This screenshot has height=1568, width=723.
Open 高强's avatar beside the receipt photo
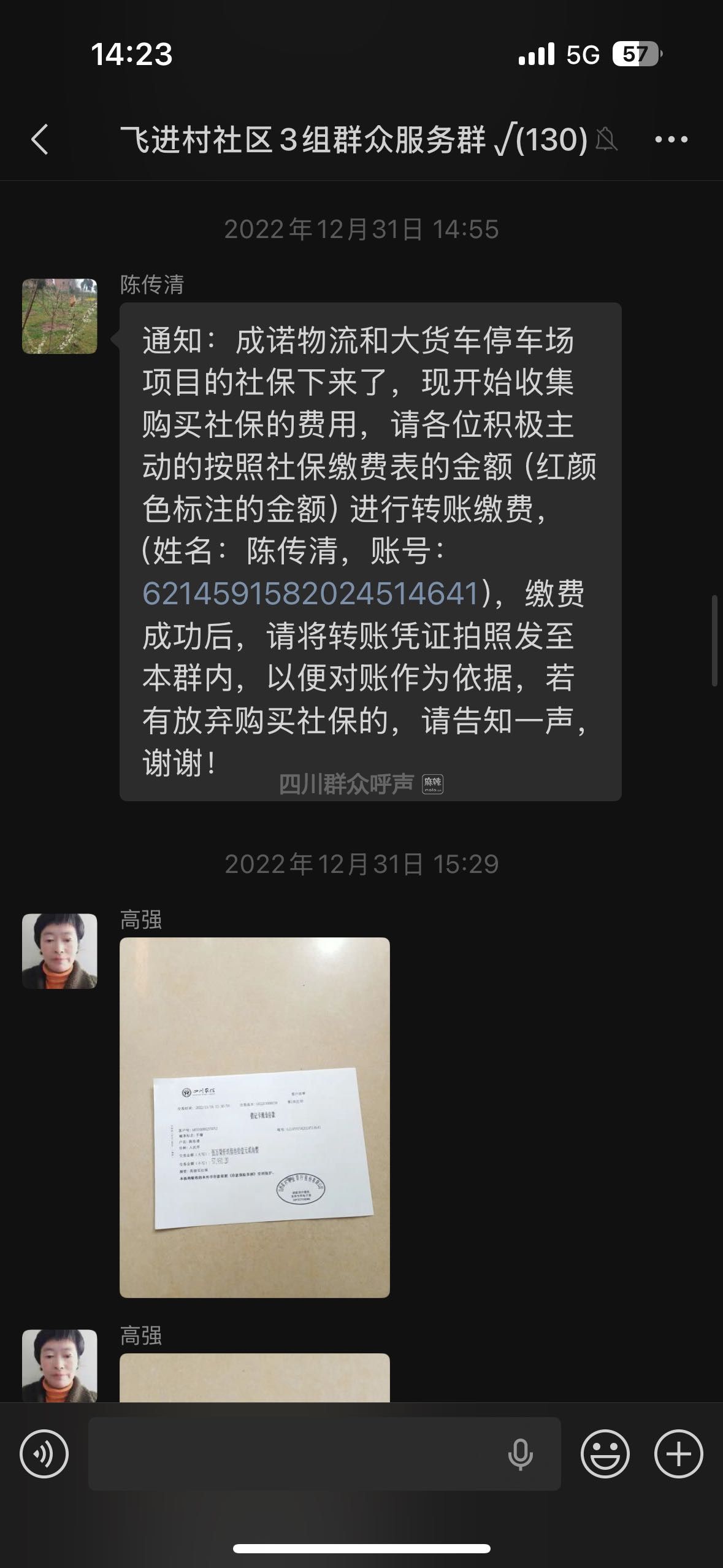59,951
